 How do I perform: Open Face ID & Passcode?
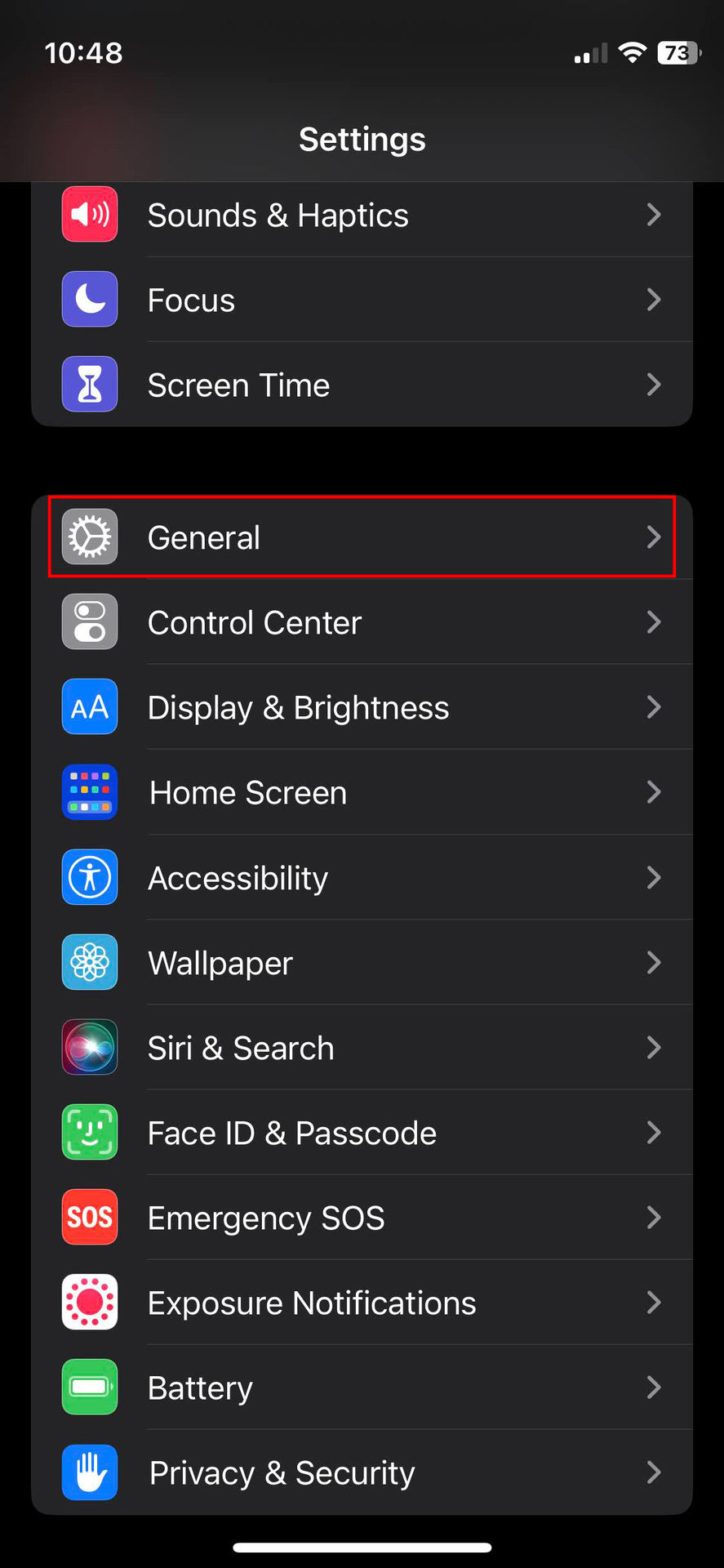pos(362,1133)
